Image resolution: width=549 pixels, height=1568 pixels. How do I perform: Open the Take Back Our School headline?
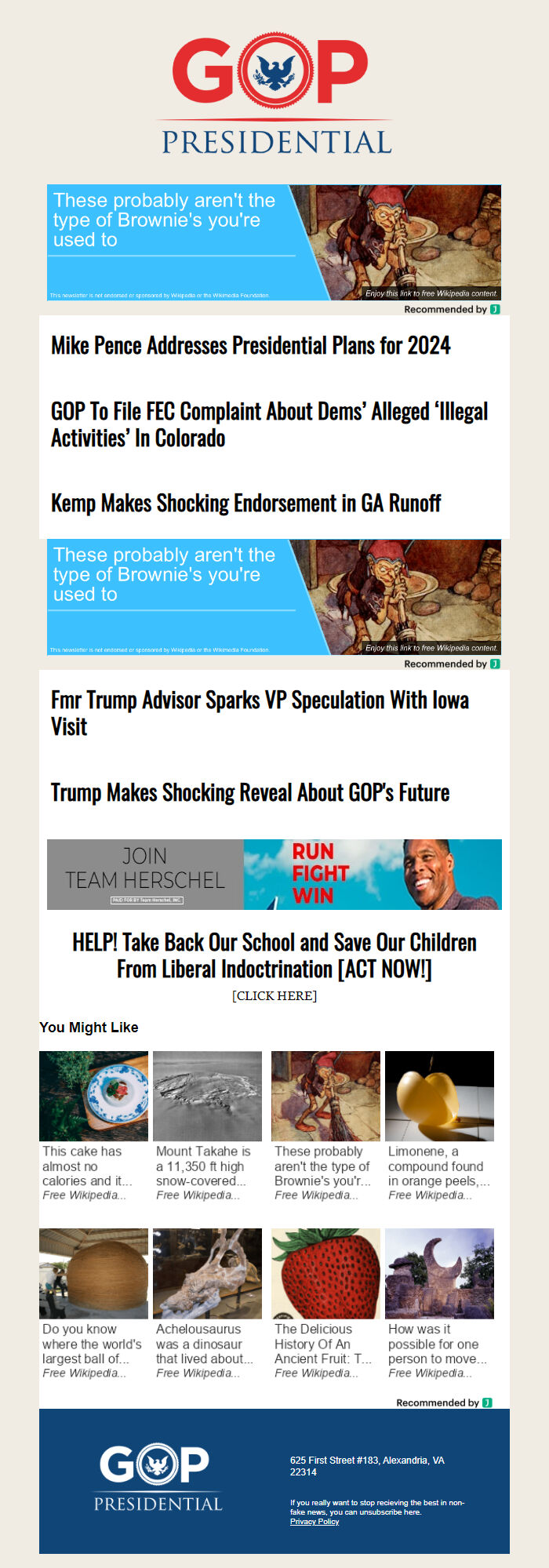tap(274, 955)
